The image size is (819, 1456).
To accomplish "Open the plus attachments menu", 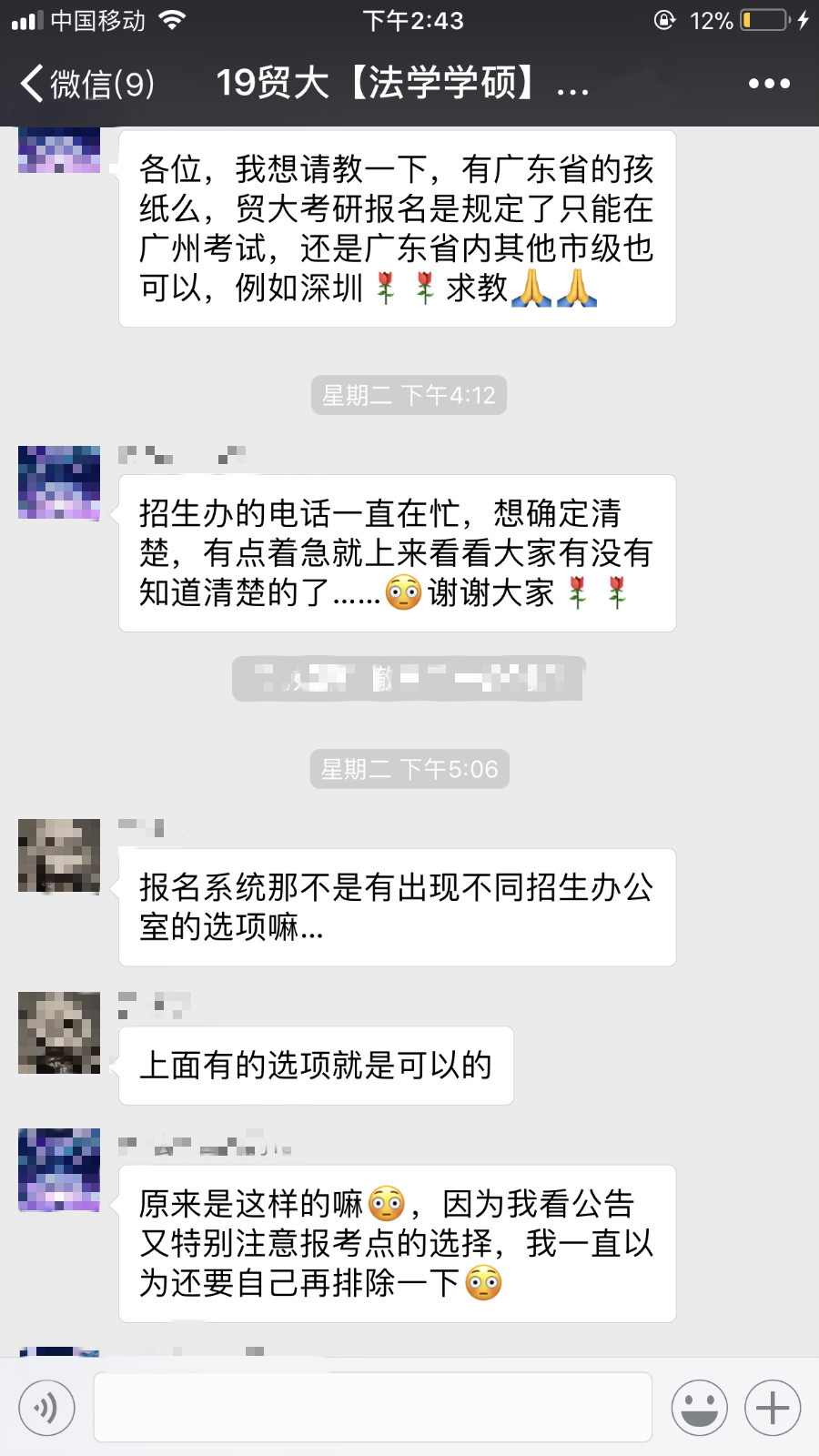I will tap(773, 1408).
